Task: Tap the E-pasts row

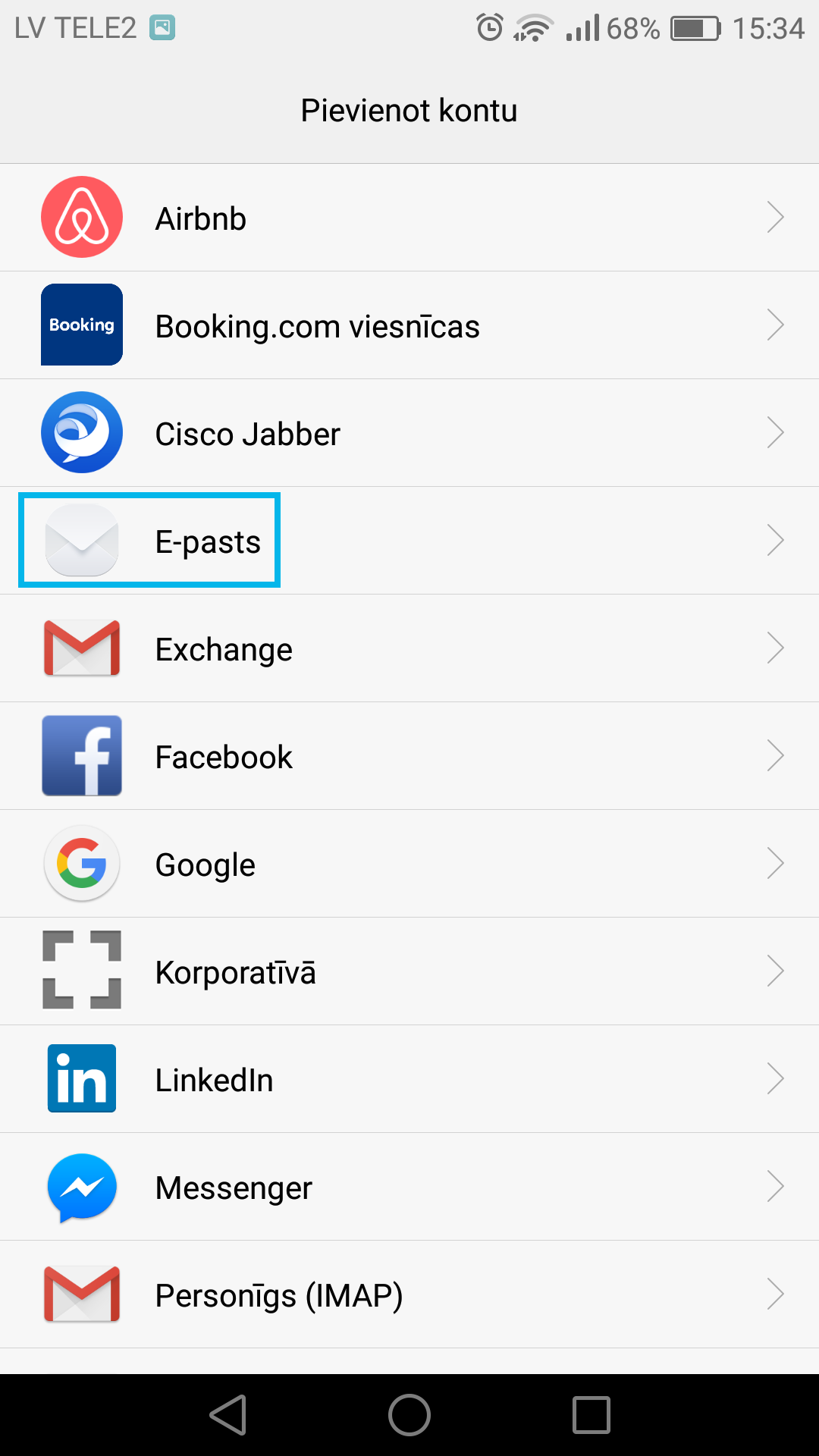Action: pyautogui.click(x=409, y=541)
